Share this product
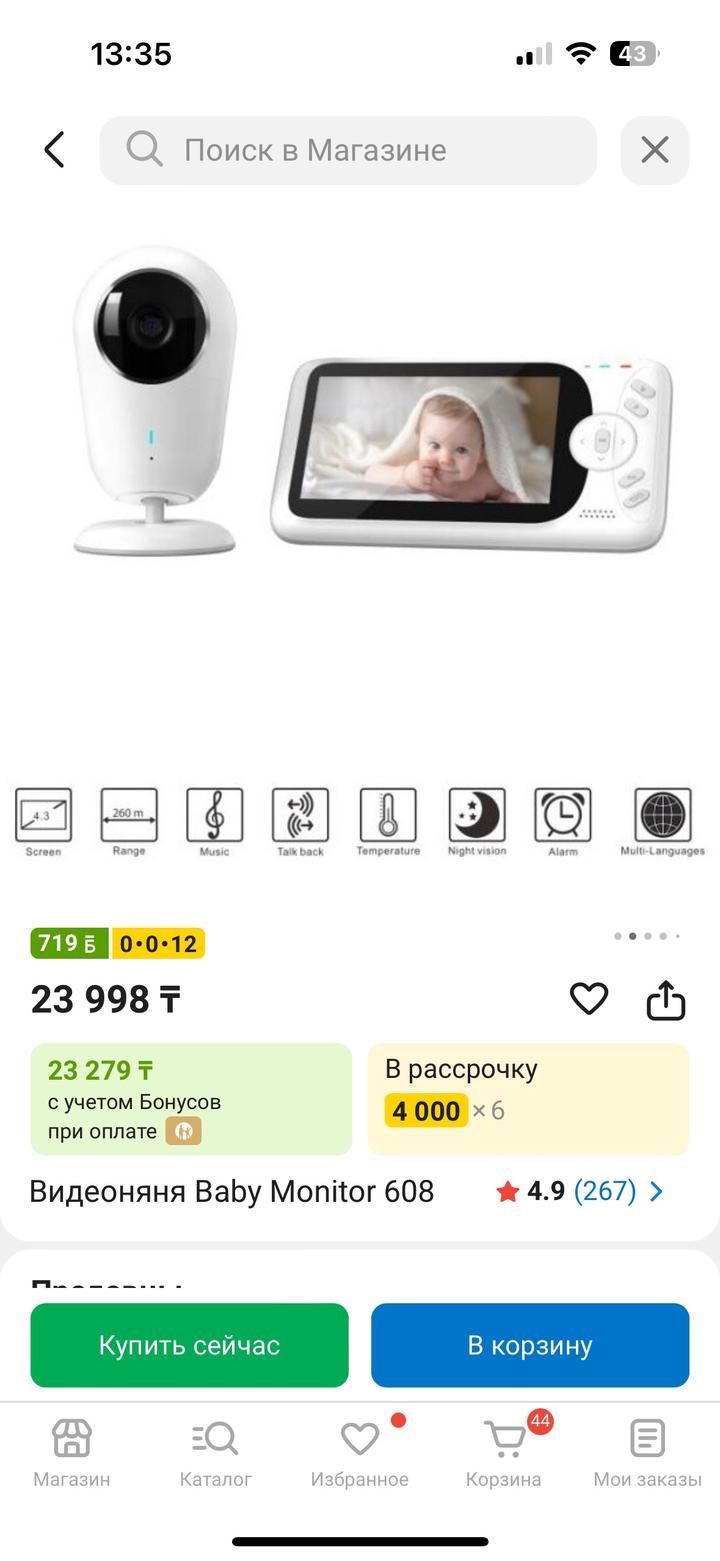720x1561 pixels. pos(665,998)
